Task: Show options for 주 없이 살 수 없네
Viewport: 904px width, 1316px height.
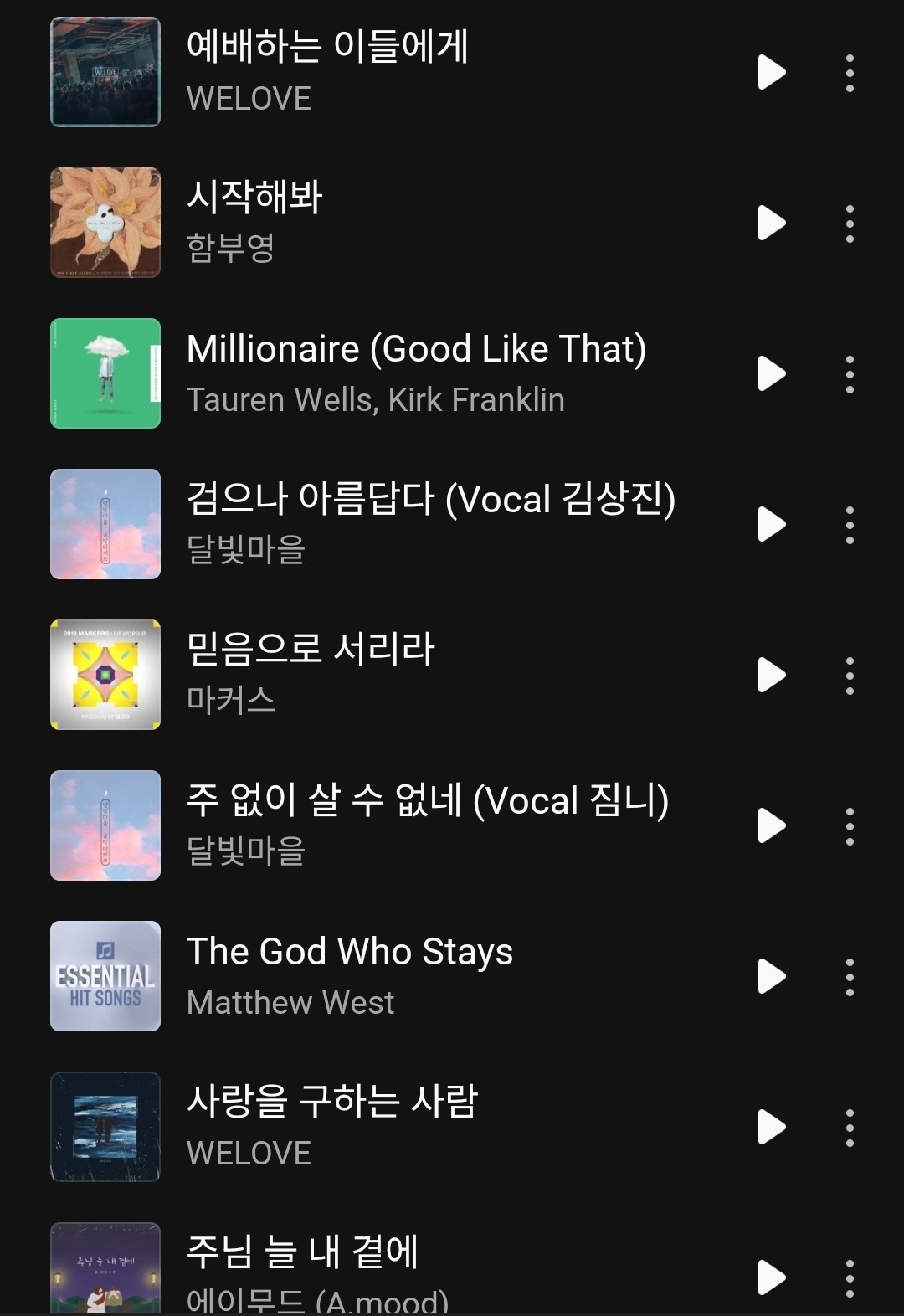Action: point(850,826)
